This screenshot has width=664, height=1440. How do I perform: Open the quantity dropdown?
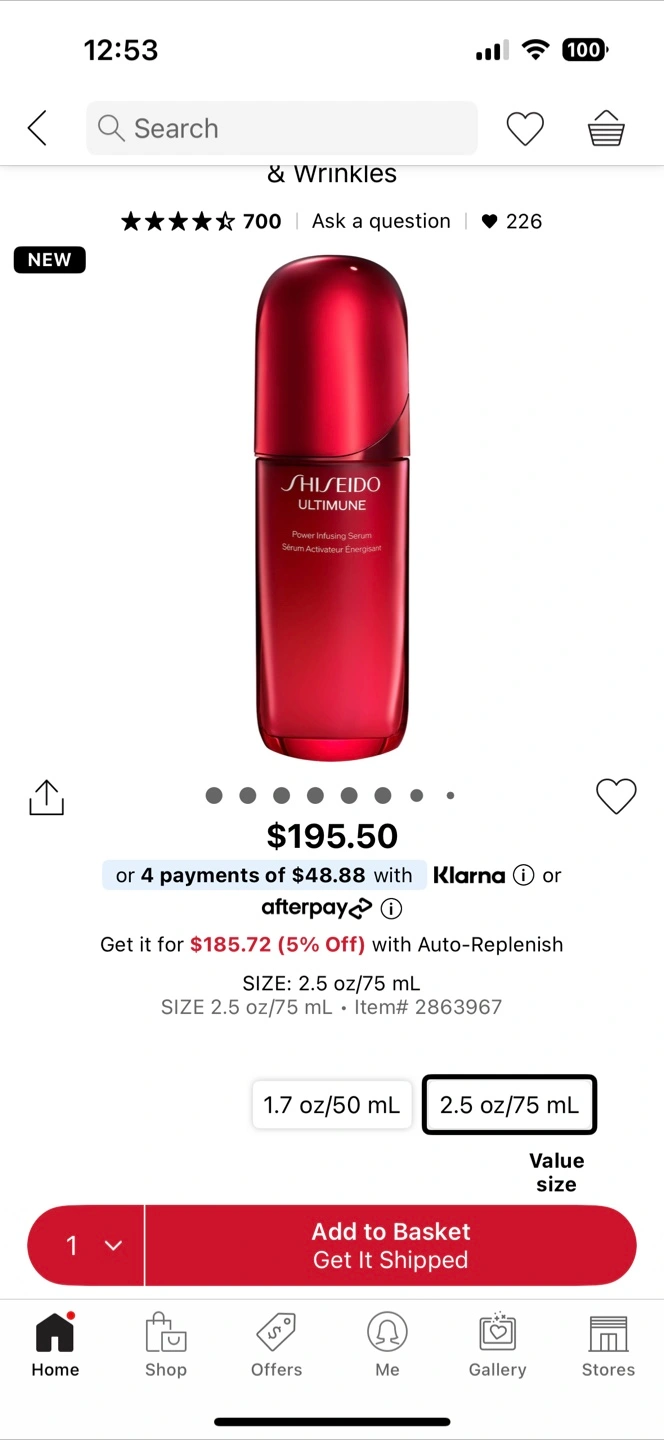[87, 1245]
